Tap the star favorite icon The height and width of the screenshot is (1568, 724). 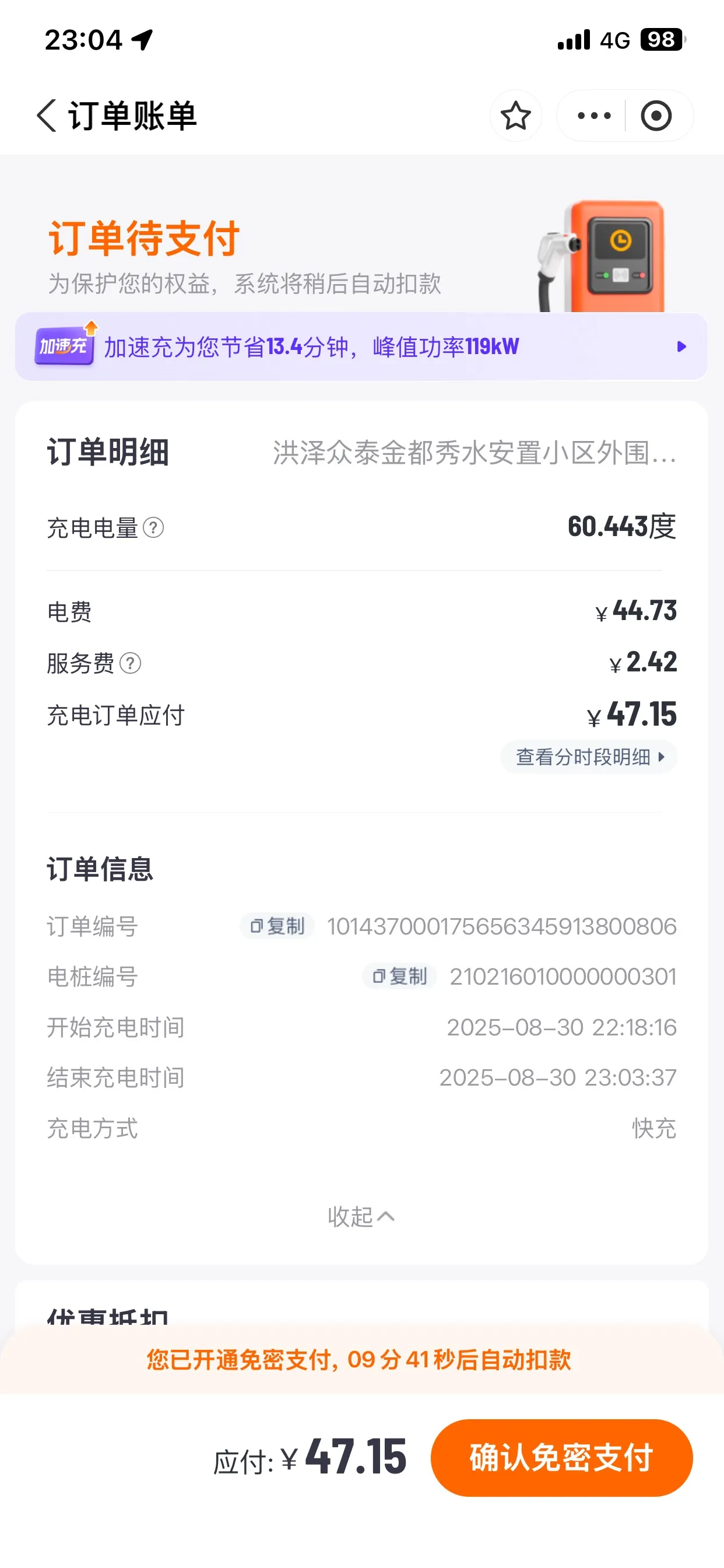[x=515, y=116]
